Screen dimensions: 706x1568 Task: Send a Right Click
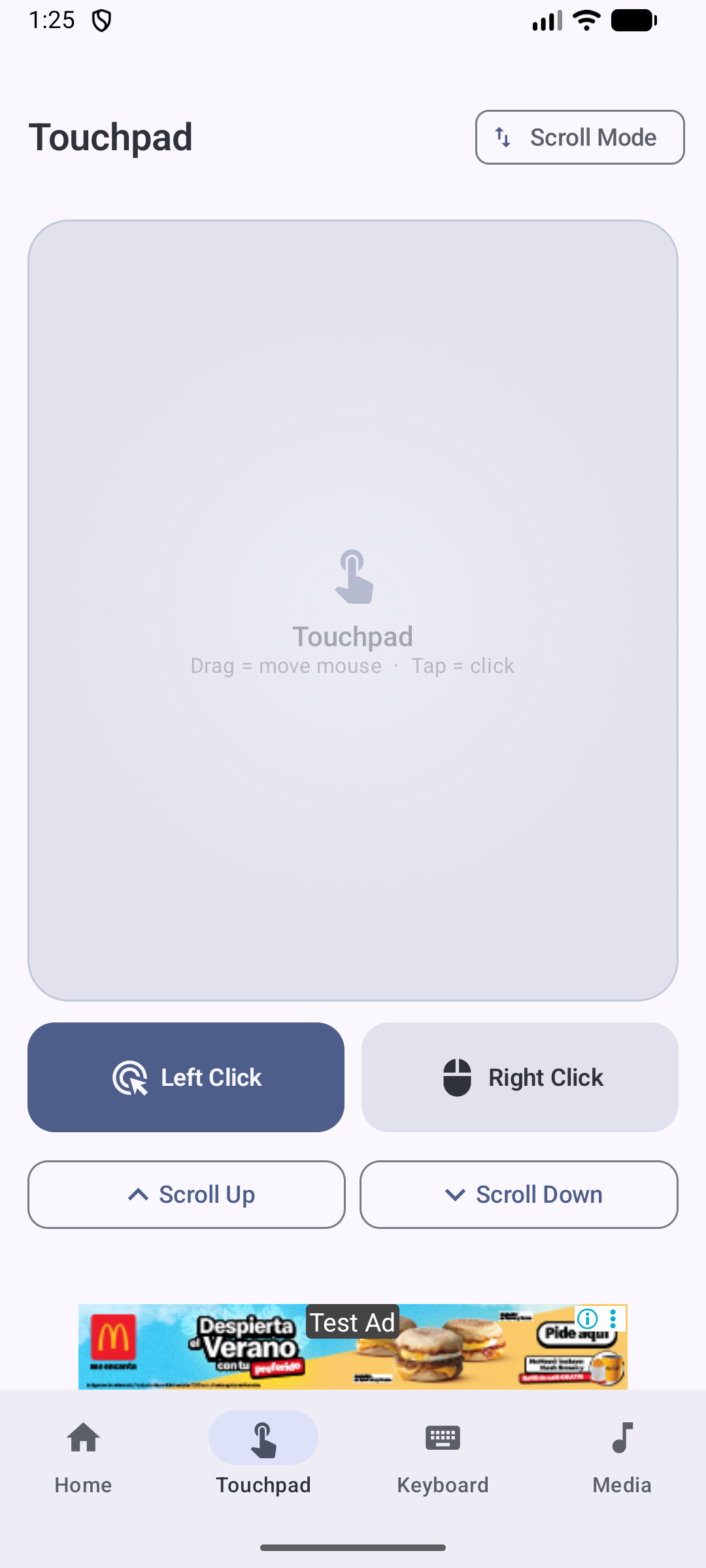520,1077
